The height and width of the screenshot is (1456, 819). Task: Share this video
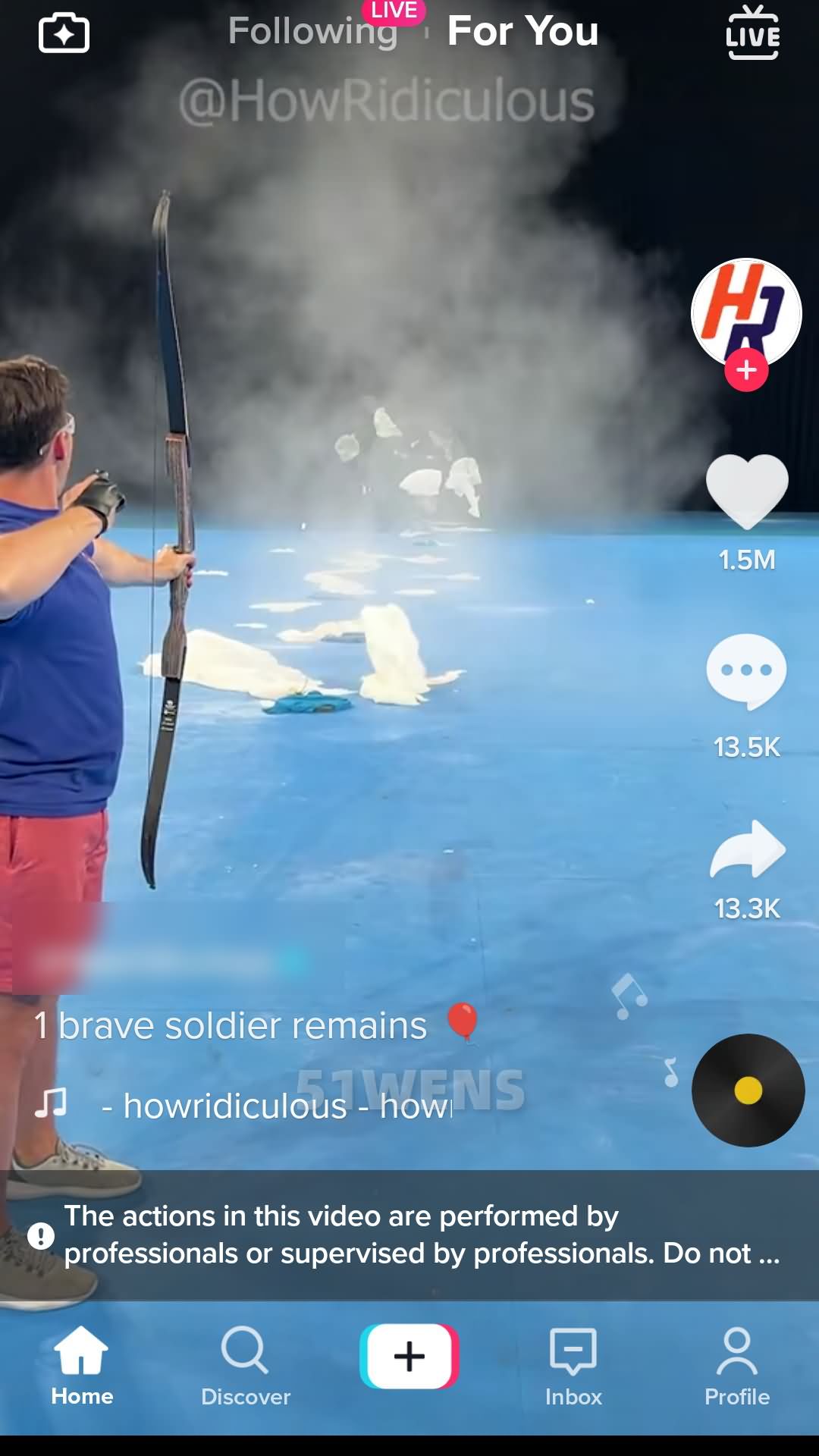click(x=746, y=850)
